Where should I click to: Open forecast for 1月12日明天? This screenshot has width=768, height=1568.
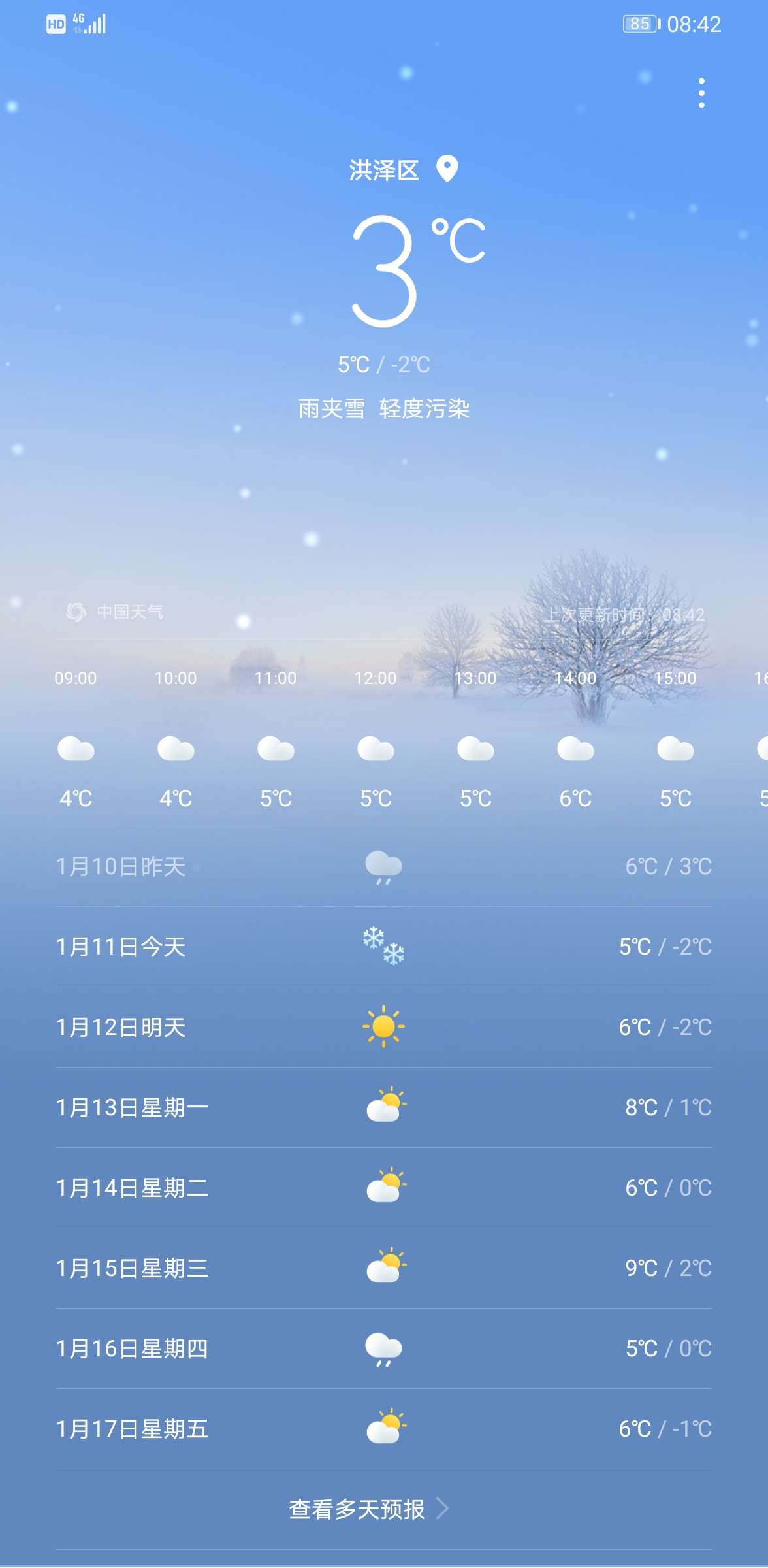[384, 1027]
